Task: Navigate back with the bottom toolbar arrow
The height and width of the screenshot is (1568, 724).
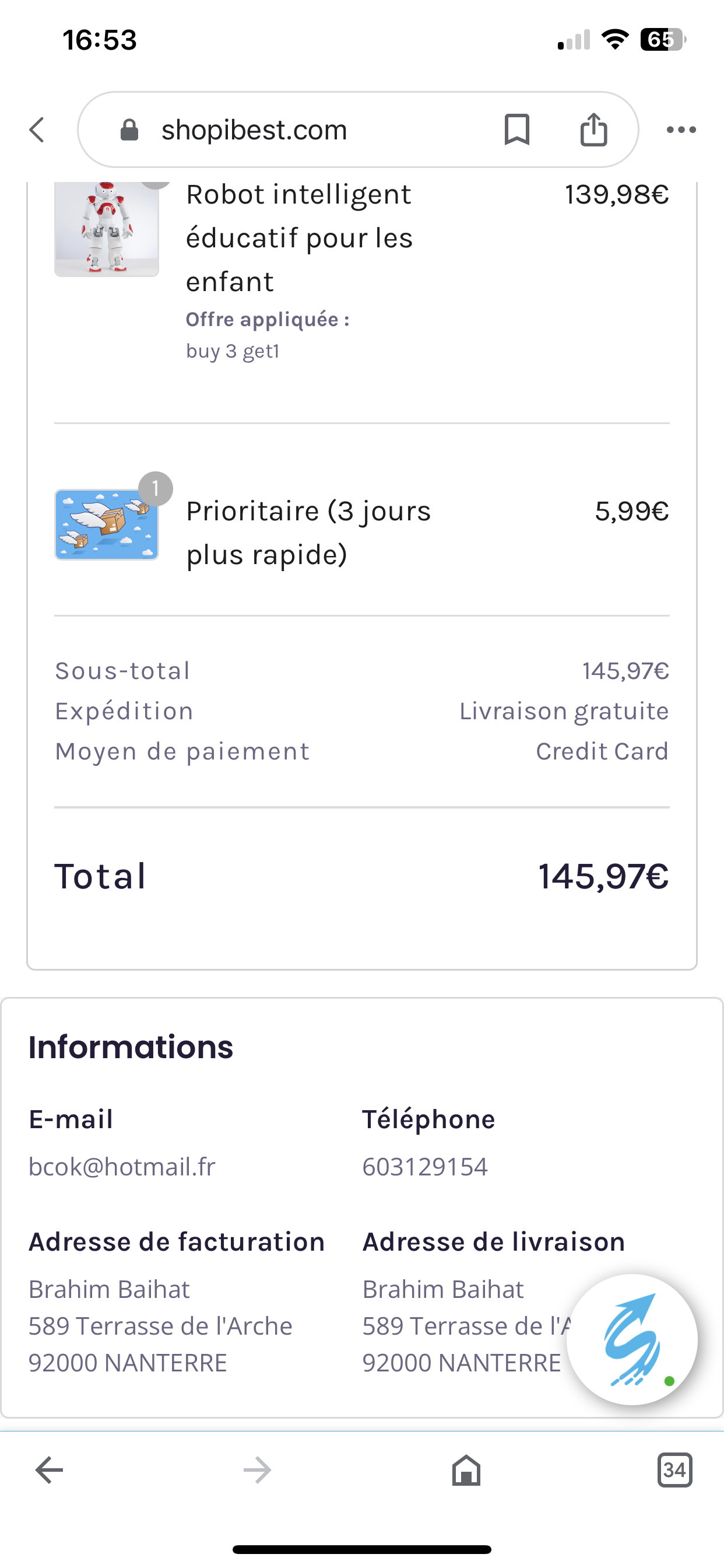Action: click(x=50, y=1471)
